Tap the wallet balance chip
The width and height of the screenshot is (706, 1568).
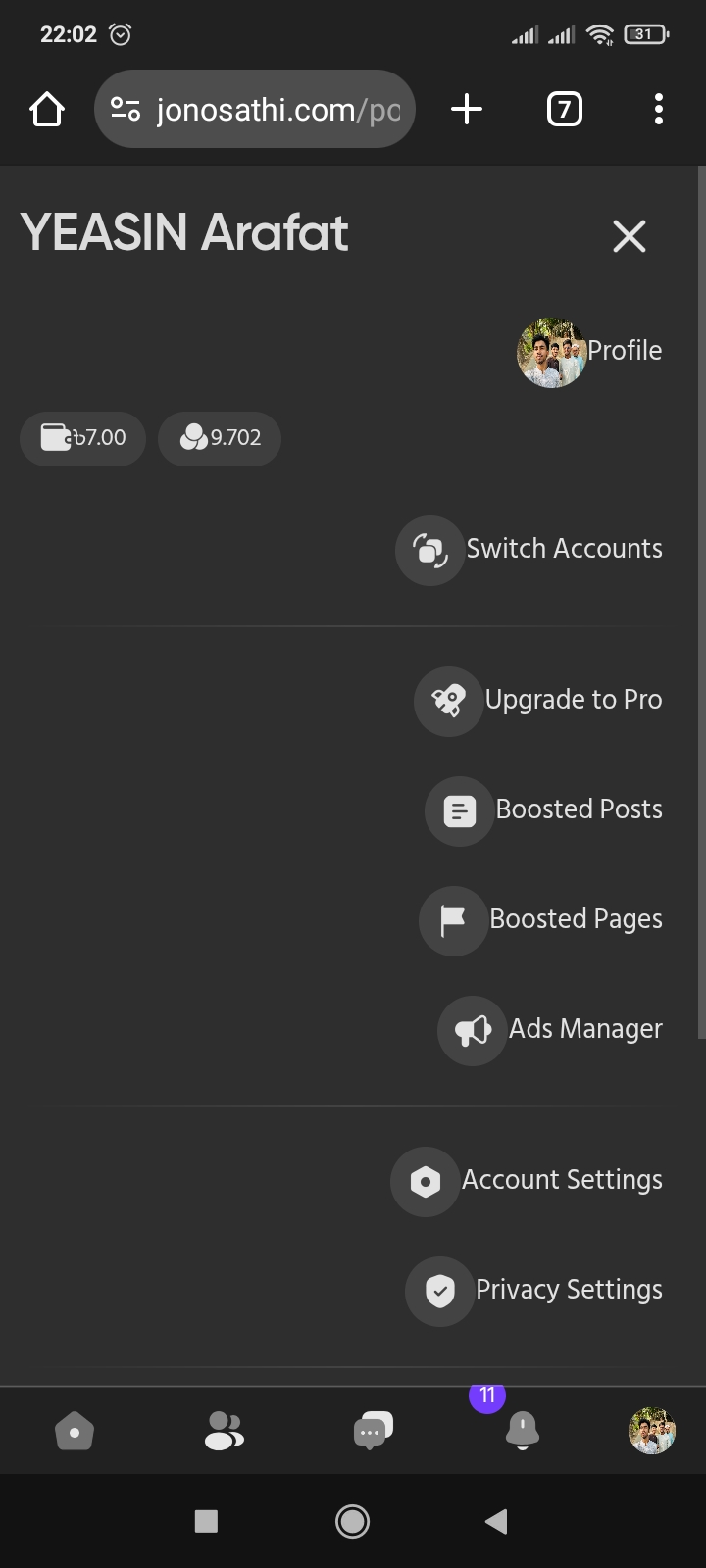82,437
